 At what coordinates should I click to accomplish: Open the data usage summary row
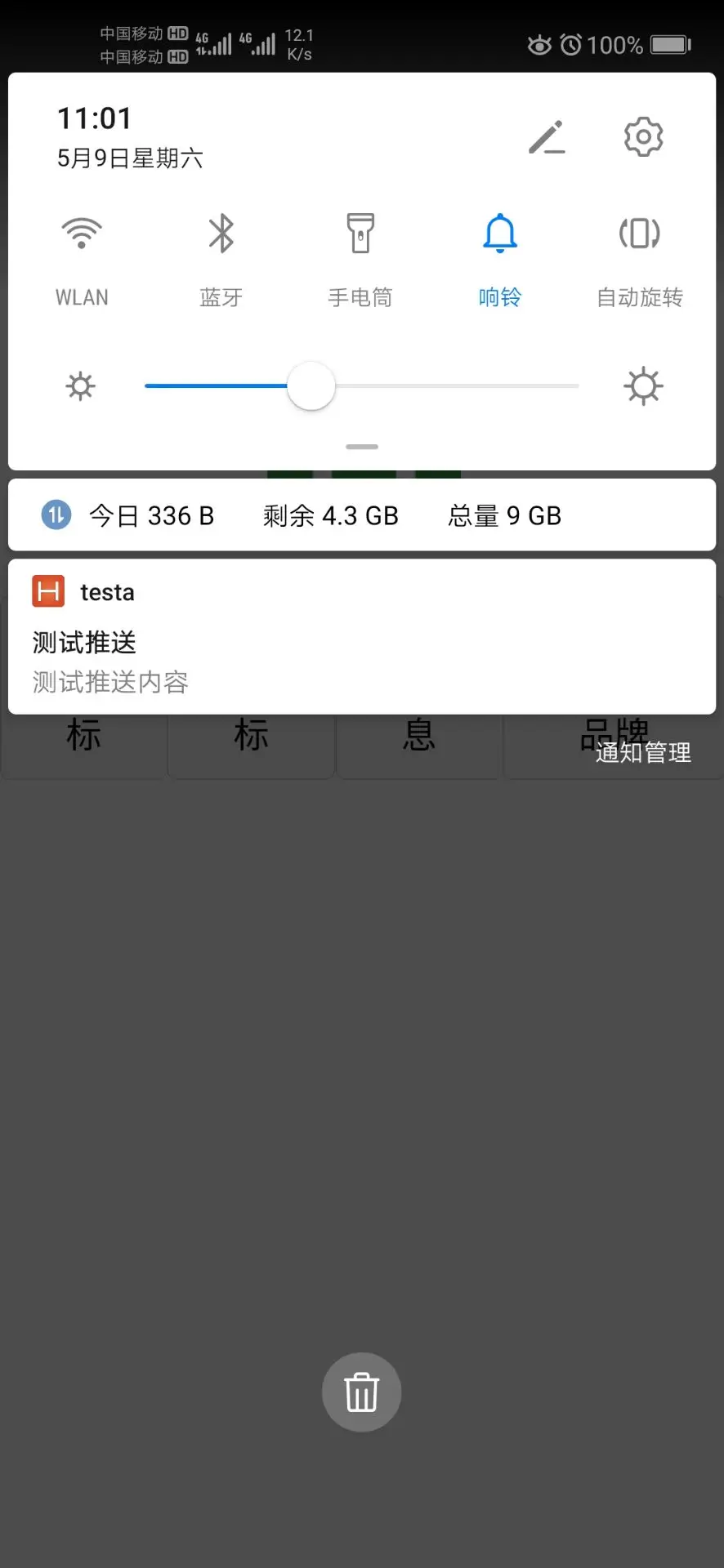tap(362, 515)
